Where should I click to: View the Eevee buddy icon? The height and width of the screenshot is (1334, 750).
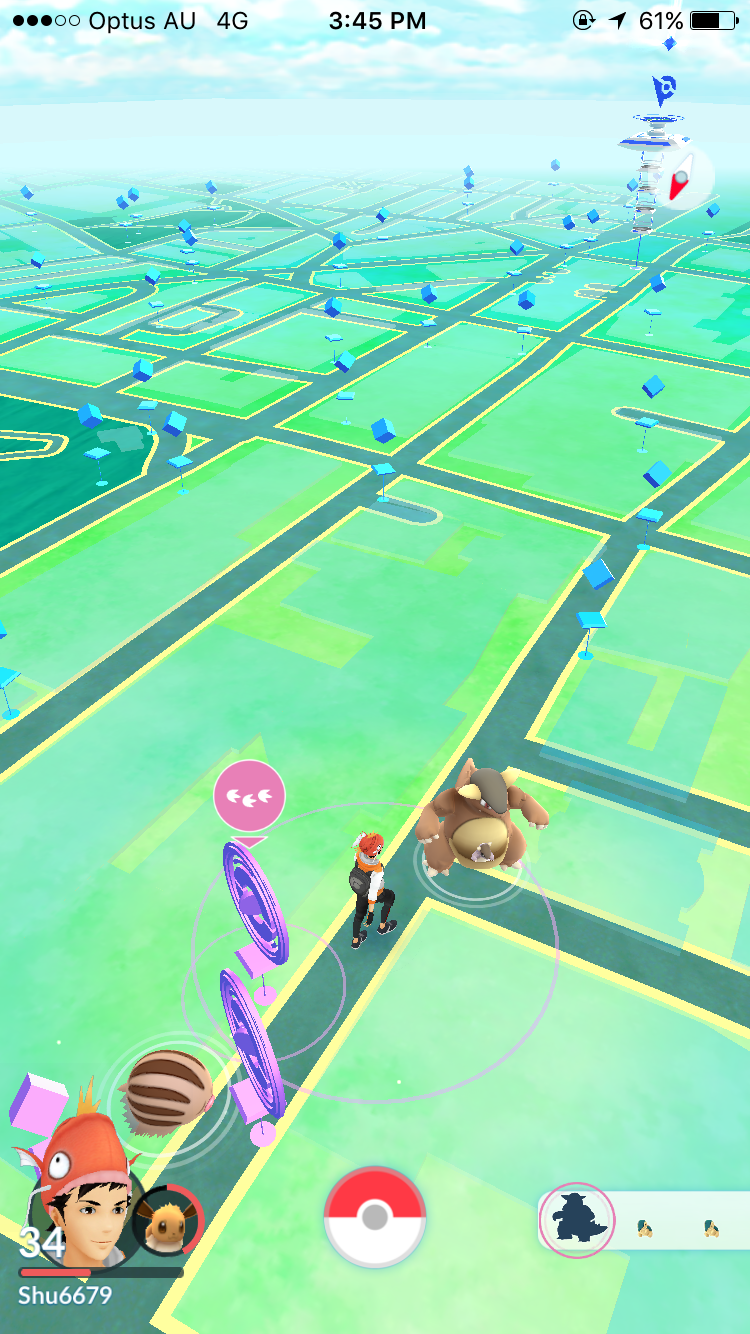(167, 1222)
